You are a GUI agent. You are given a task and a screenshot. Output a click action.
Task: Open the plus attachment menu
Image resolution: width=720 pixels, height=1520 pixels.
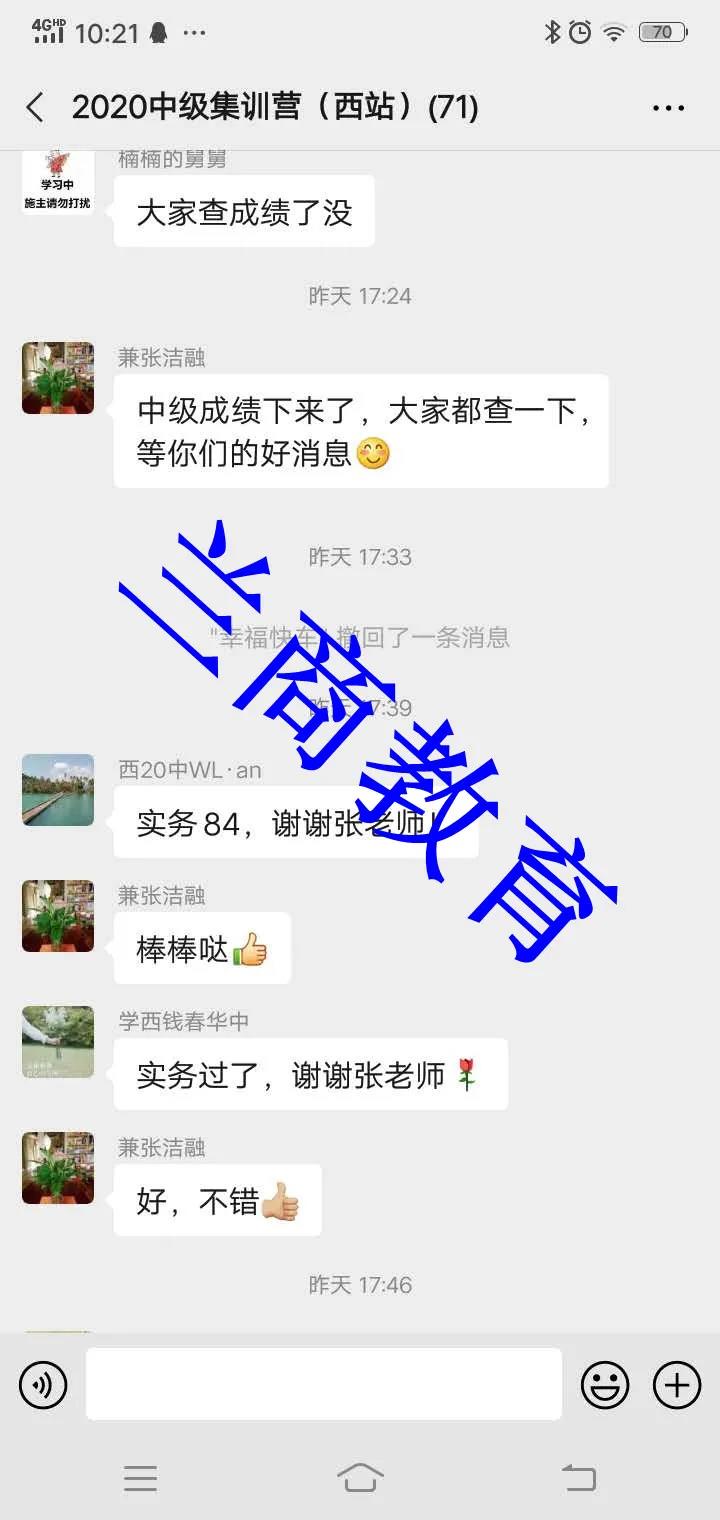677,1385
